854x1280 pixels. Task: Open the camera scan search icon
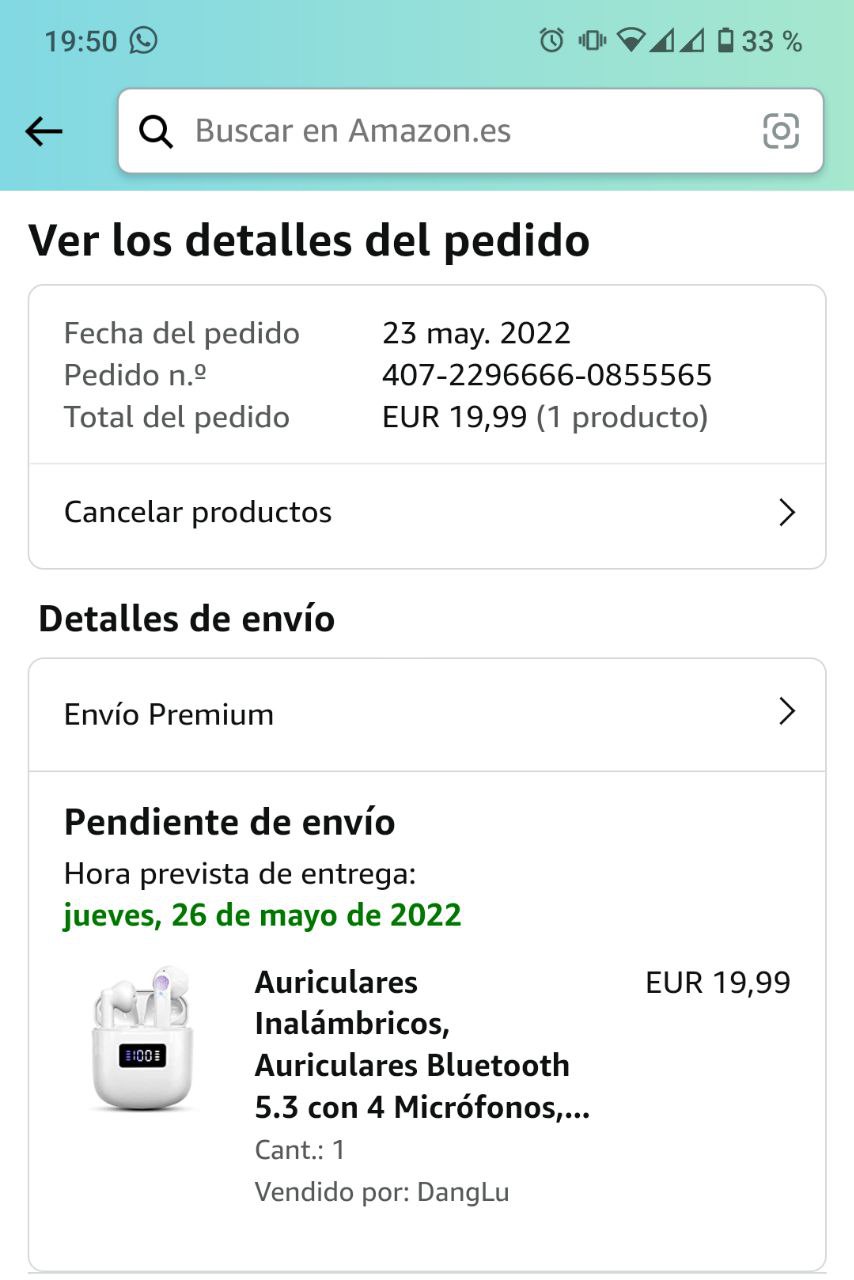coord(780,131)
